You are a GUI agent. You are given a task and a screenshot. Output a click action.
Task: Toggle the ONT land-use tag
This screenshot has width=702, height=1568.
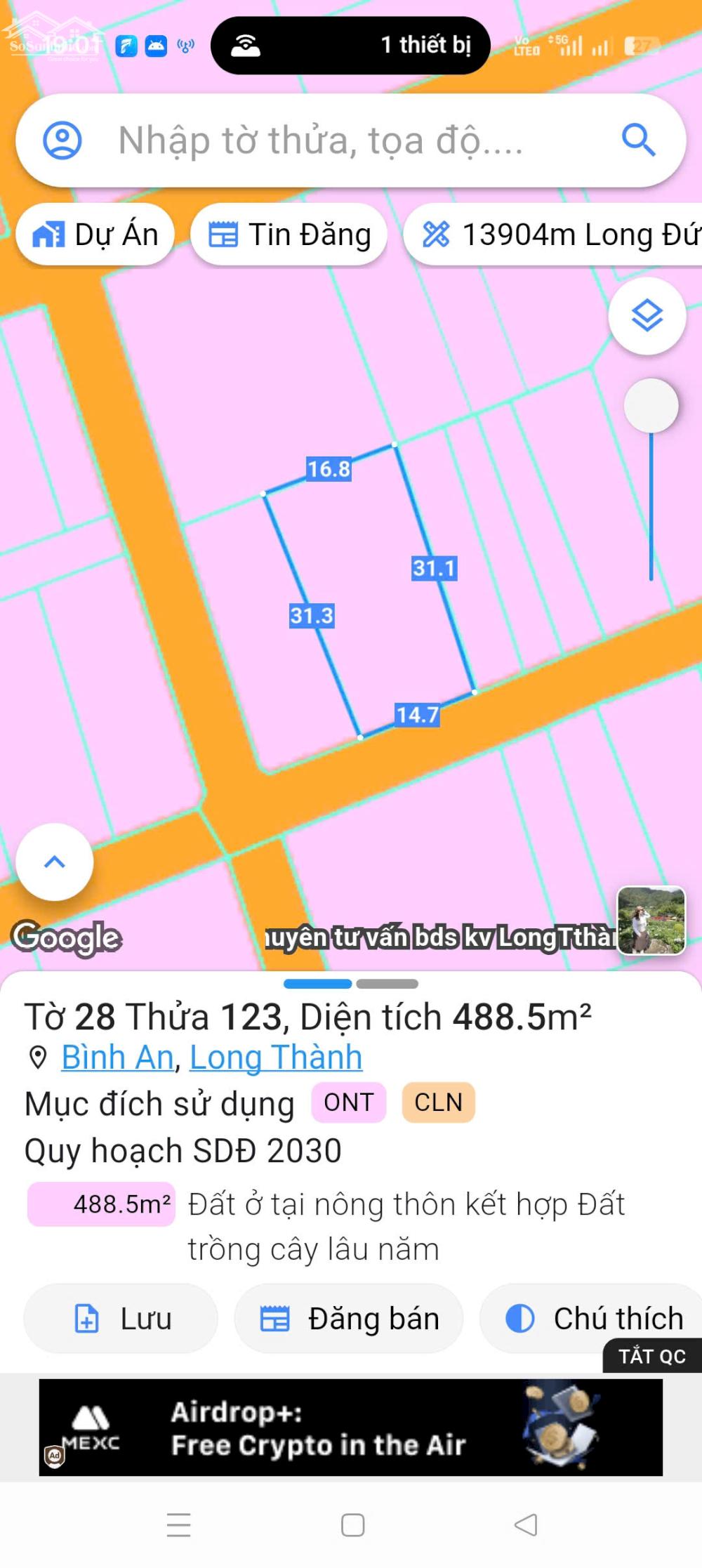pyautogui.click(x=349, y=1102)
